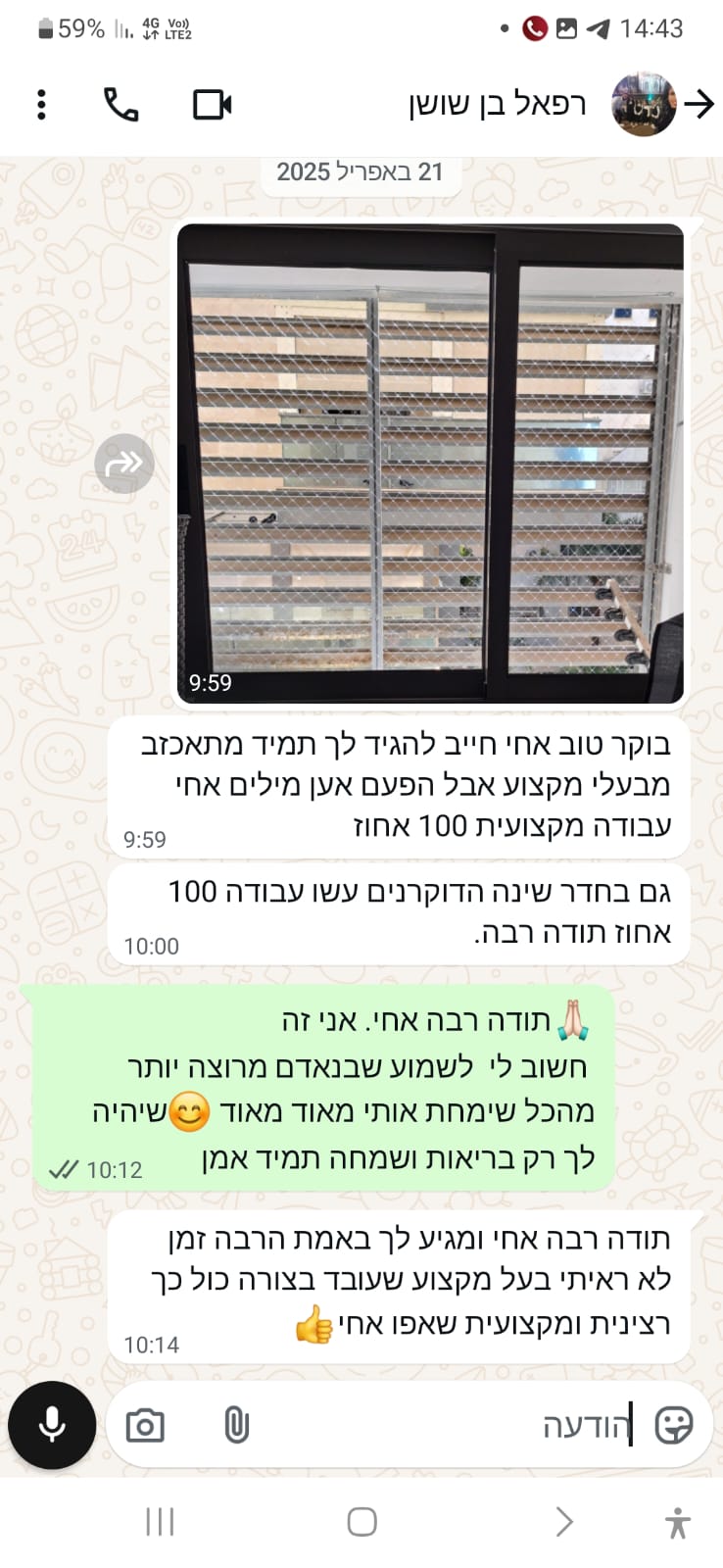Start a voice call with רפאל בן שושן
This screenshot has height=1568, width=723.
click(x=121, y=104)
